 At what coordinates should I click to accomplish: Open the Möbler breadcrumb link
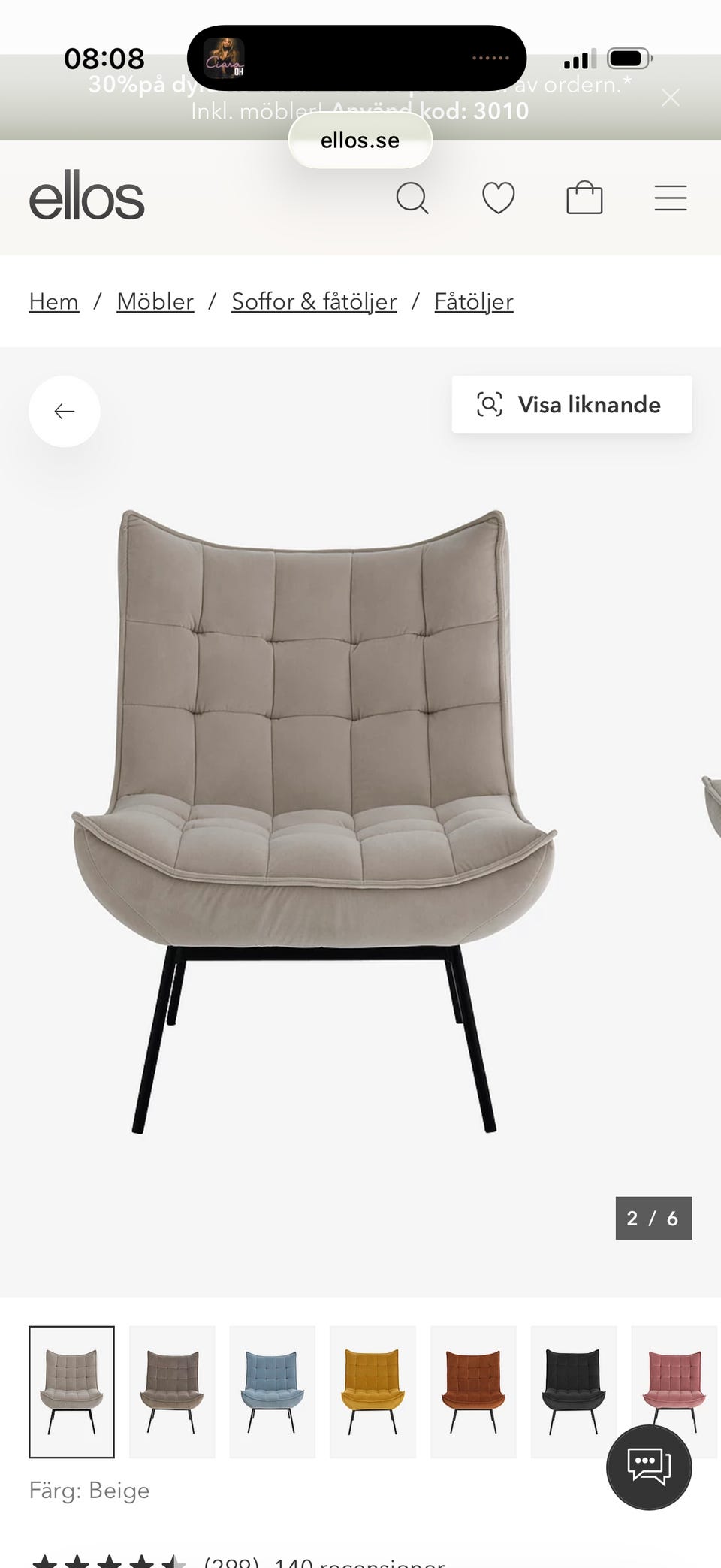(x=155, y=301)
